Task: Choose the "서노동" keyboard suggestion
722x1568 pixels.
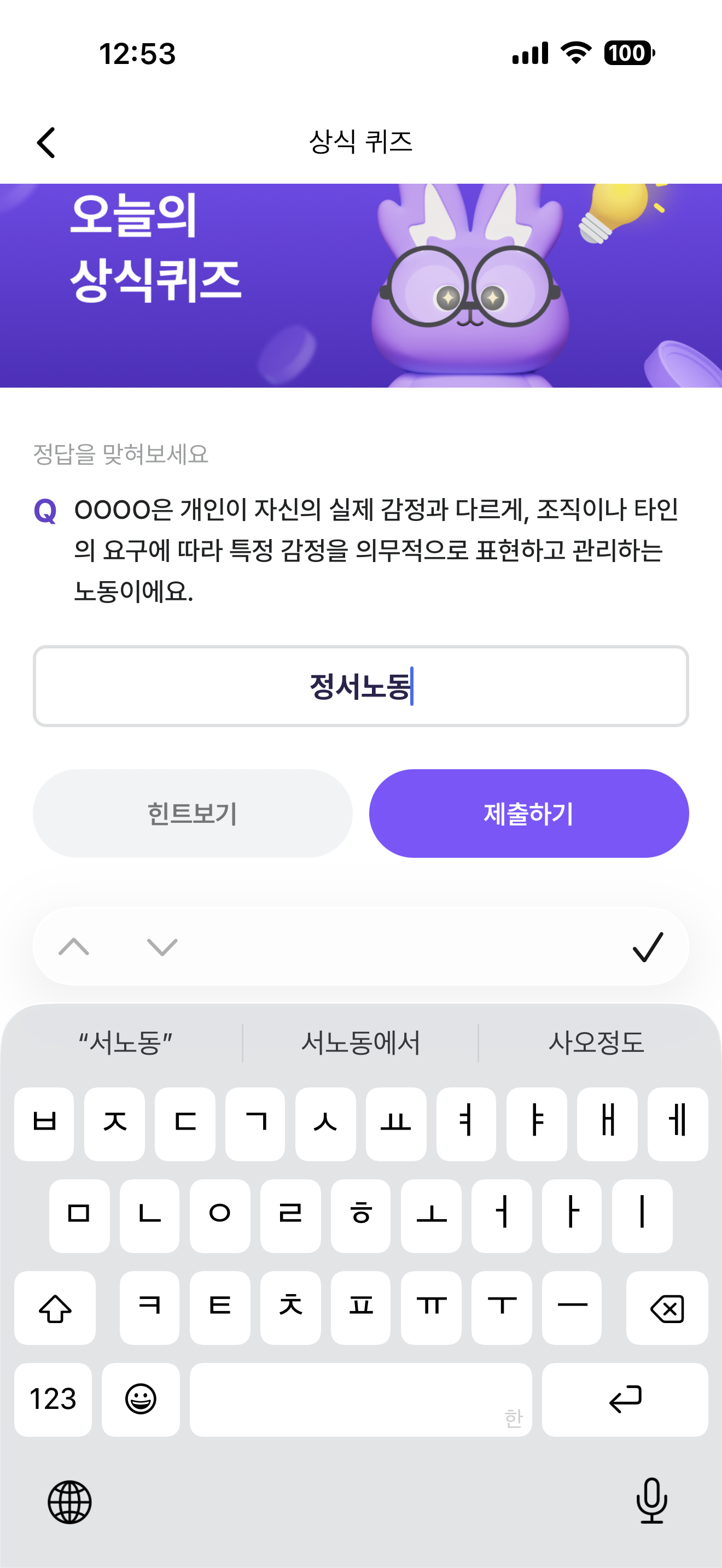Action: click(x=125, y=1043)
